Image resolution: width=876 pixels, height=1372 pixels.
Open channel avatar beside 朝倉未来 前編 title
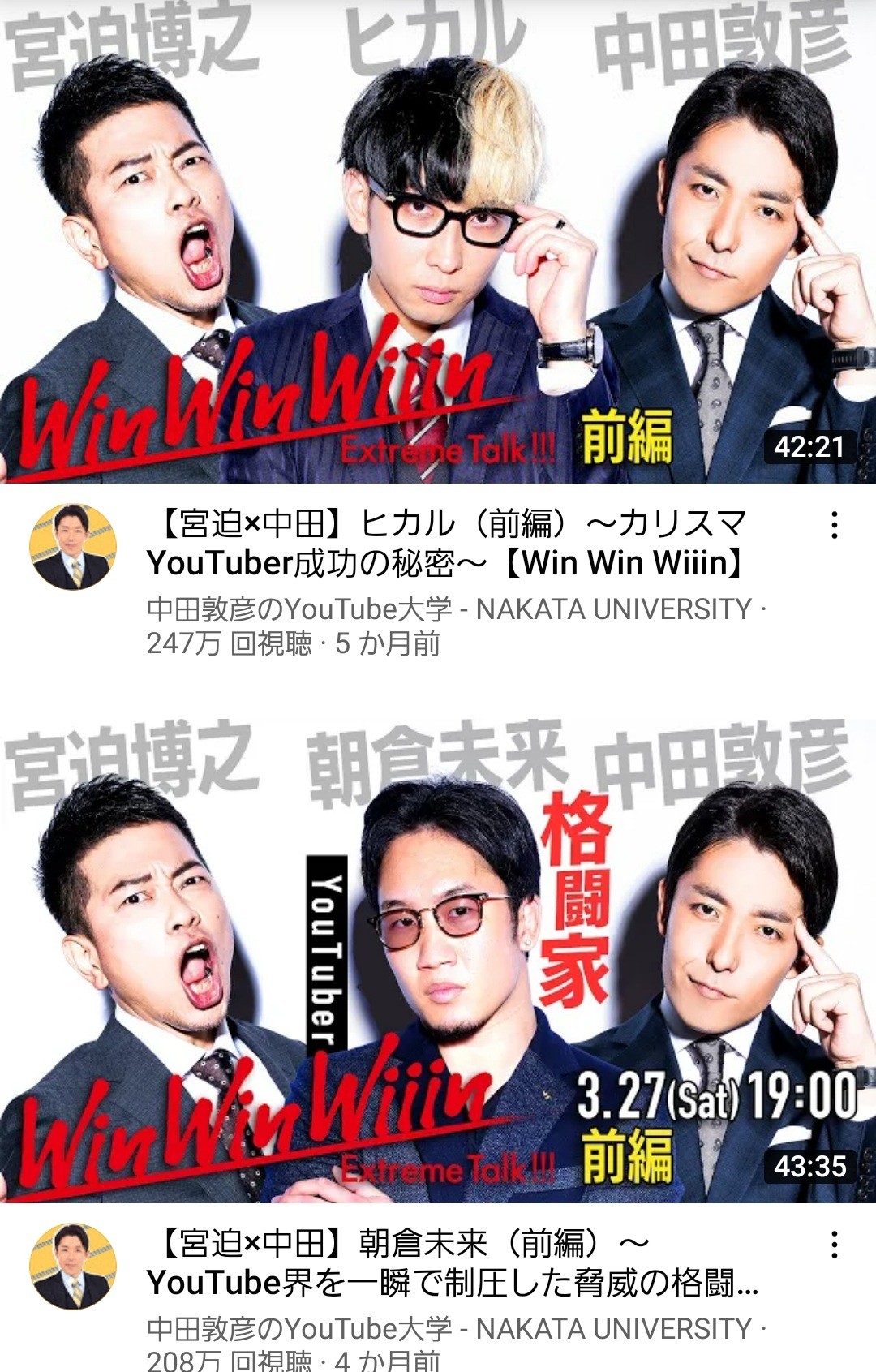[x=73, y=1266]
